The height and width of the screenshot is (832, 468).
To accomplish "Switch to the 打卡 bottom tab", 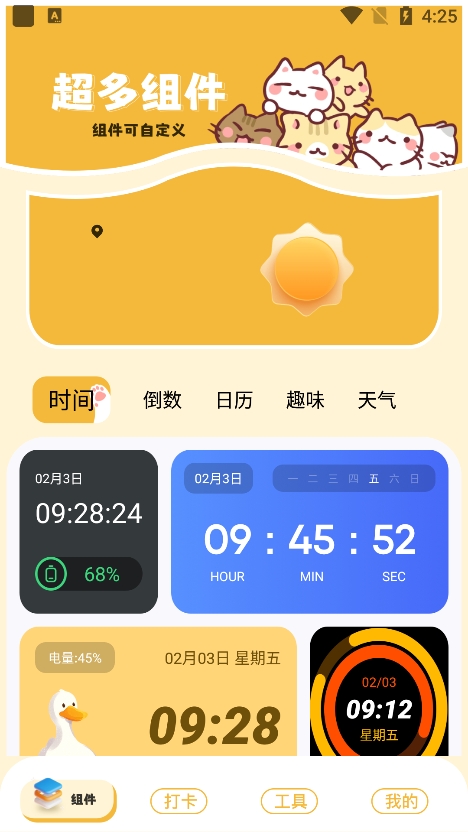I will coord(179,801).
